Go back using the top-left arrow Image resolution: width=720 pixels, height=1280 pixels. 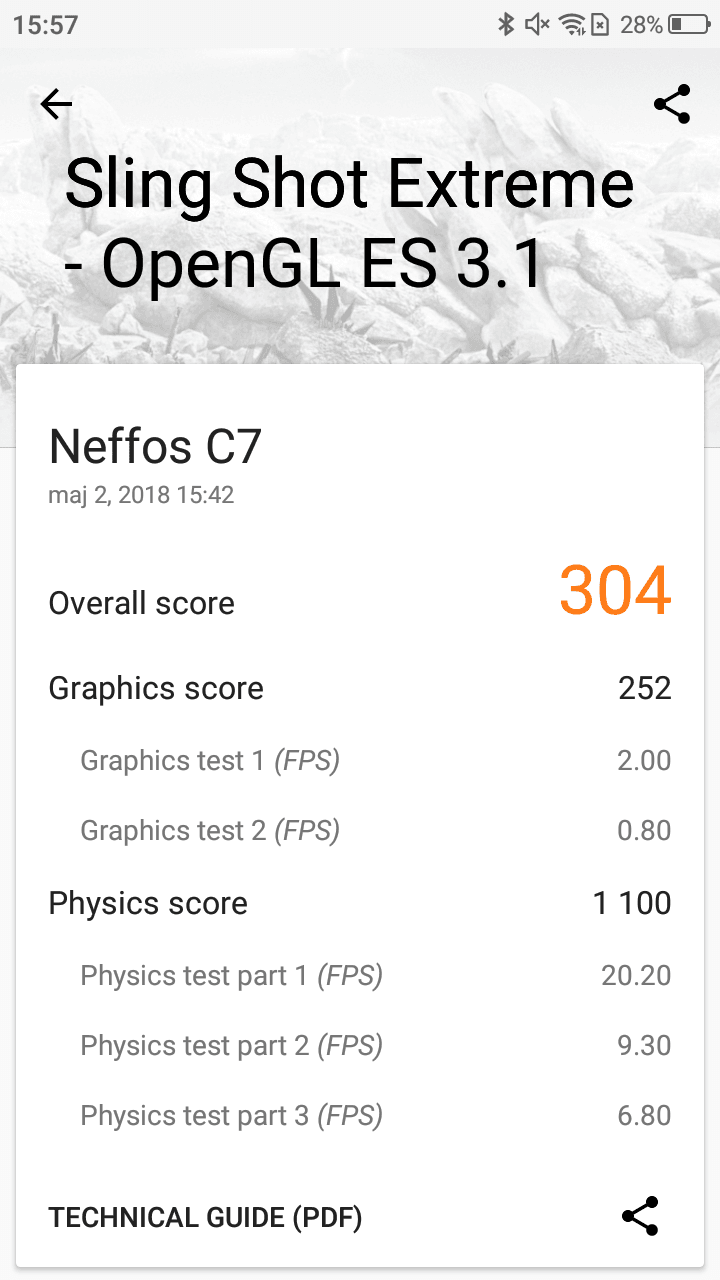[x=56, y=104]
